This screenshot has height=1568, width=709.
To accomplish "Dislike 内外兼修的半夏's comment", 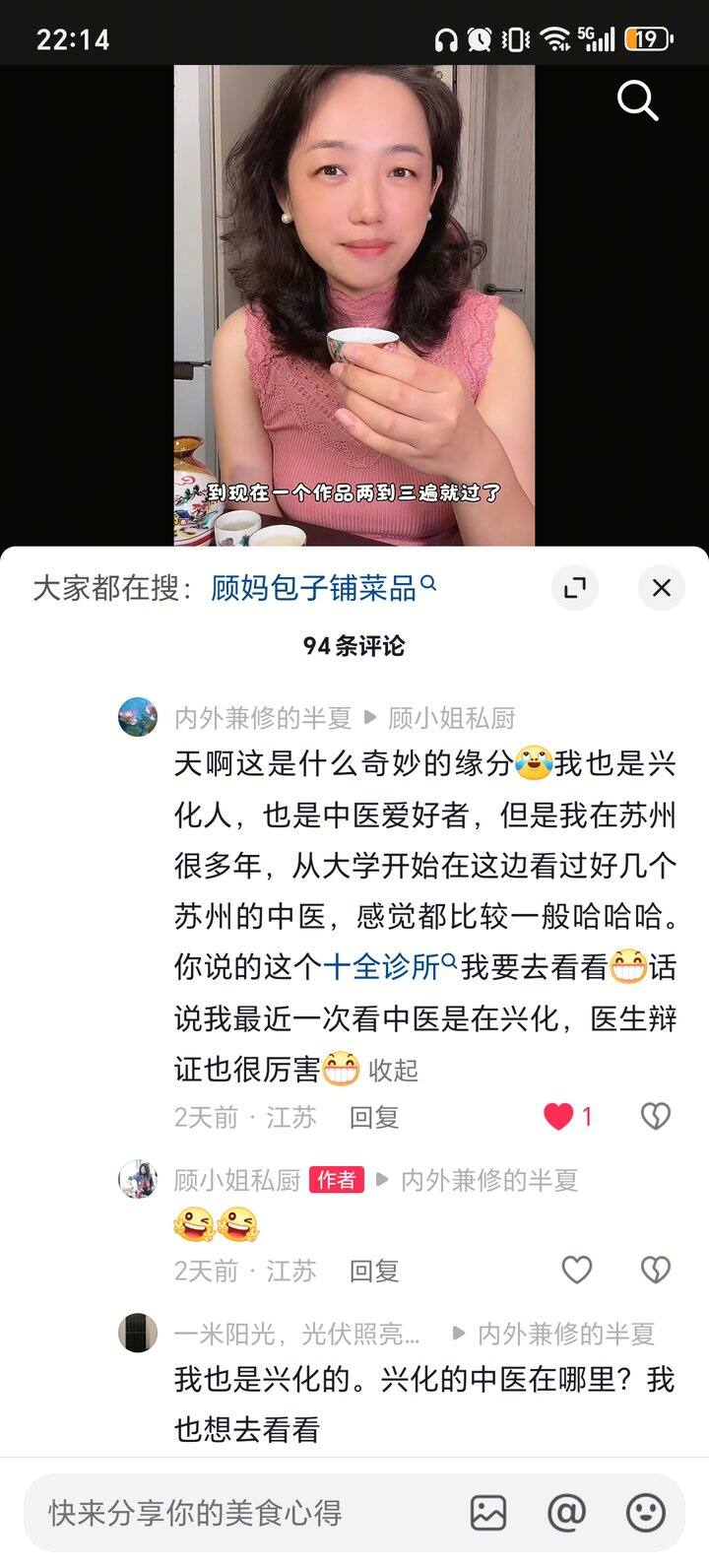I will coord(656,1117).
